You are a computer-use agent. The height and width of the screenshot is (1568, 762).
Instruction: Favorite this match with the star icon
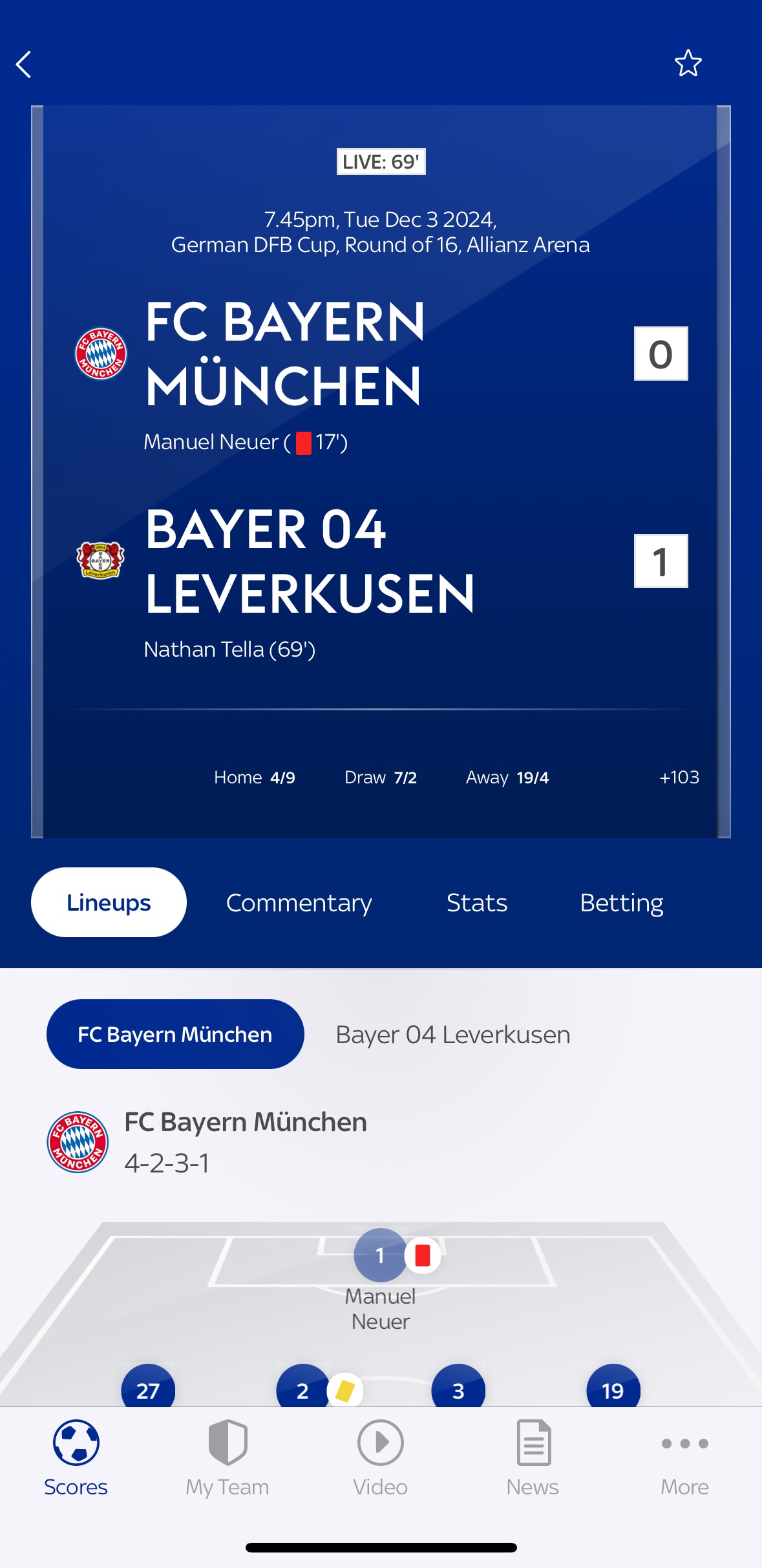tap(688, 63)
